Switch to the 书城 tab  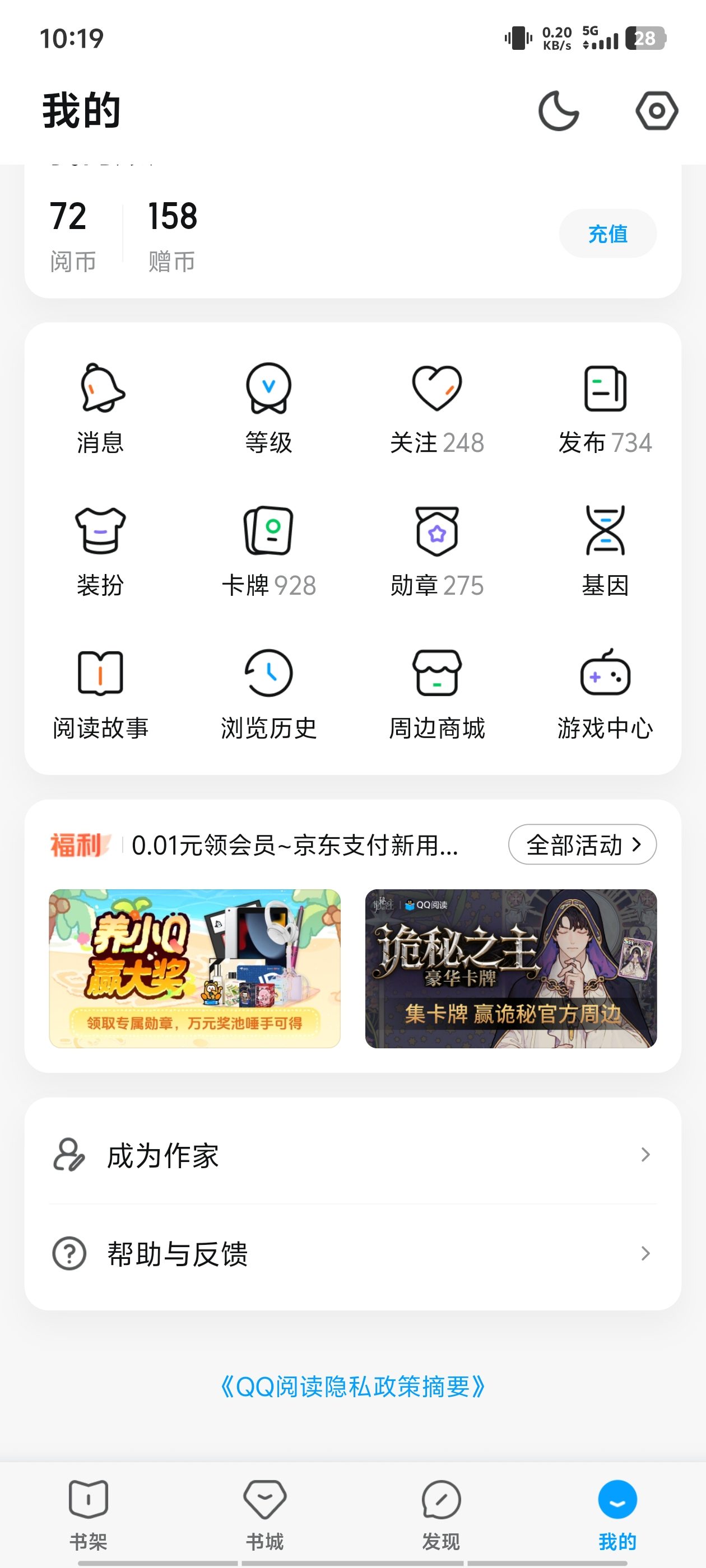pyautogui.click(x=265, y=1514)
